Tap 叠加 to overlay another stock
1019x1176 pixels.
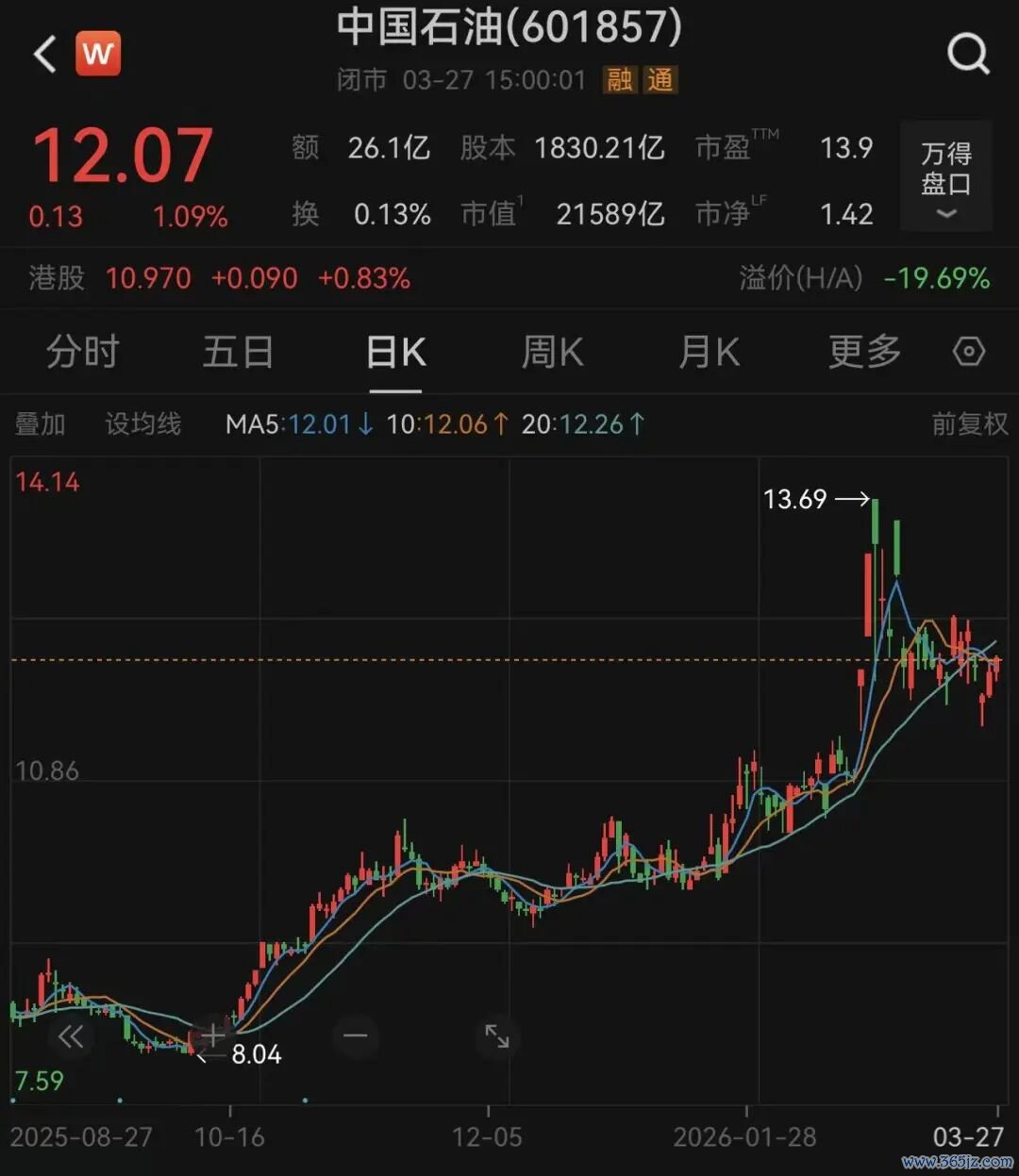click(x=41, y=424)
